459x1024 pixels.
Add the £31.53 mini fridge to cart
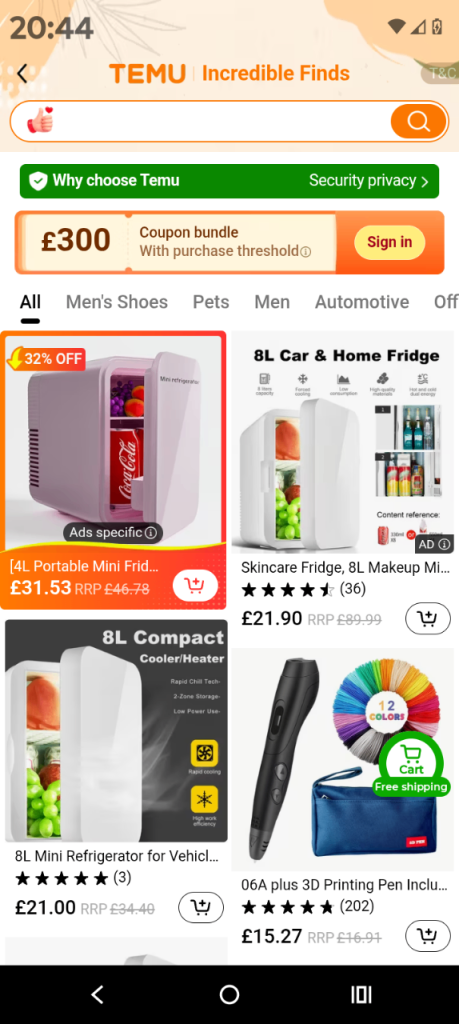[195, 585]
